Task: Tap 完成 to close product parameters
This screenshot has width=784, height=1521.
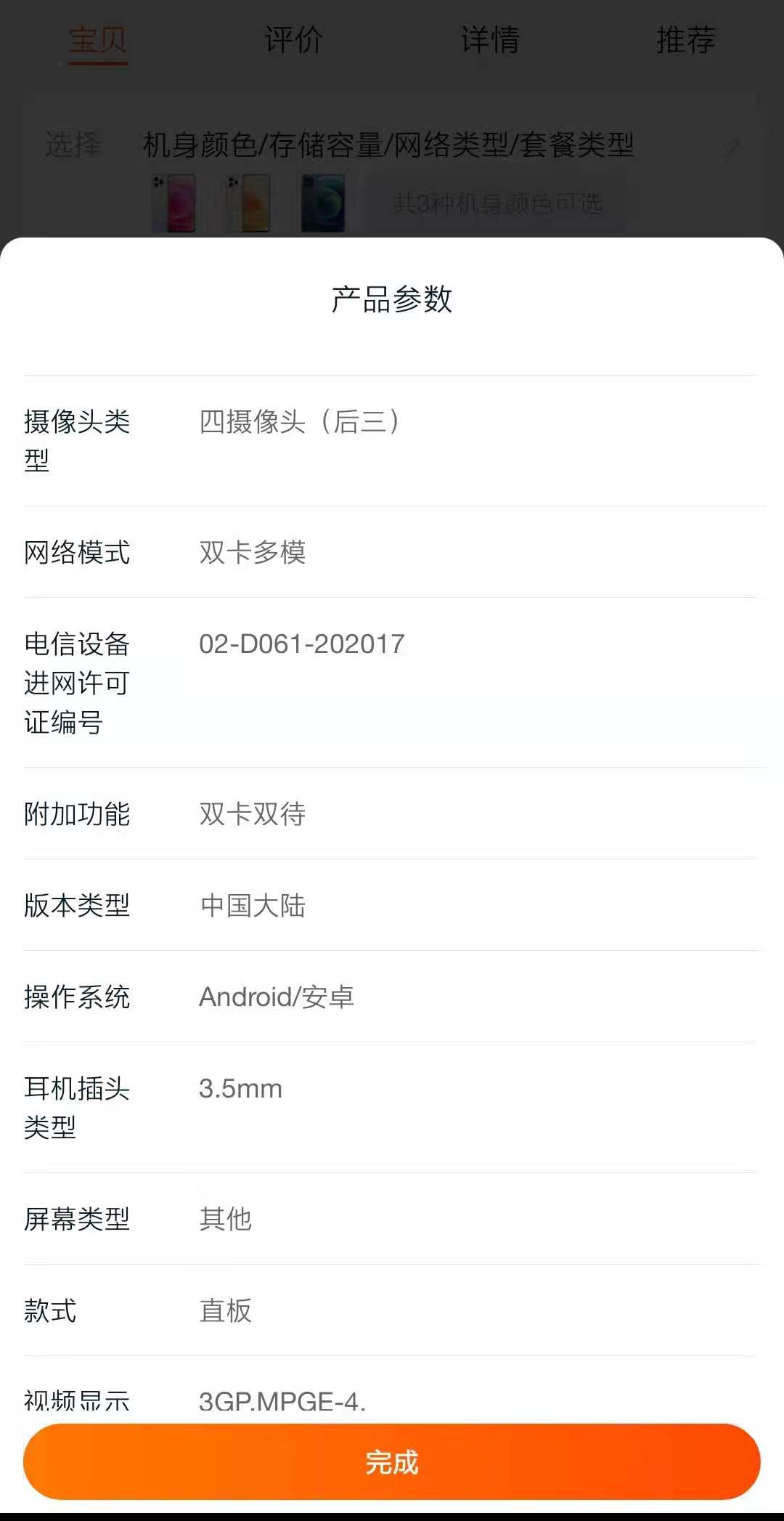Action: click(392, 1461)
